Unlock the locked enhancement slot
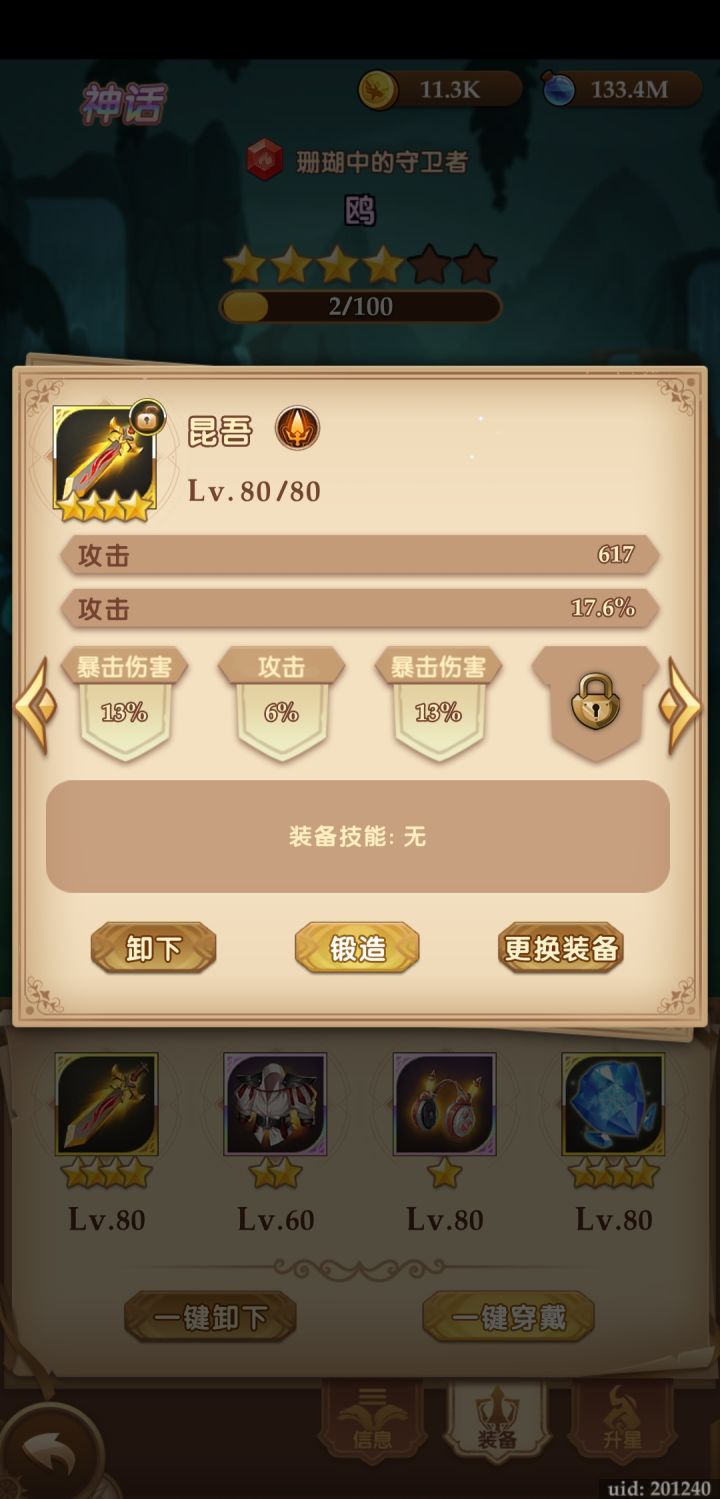 tap(594, 703)
